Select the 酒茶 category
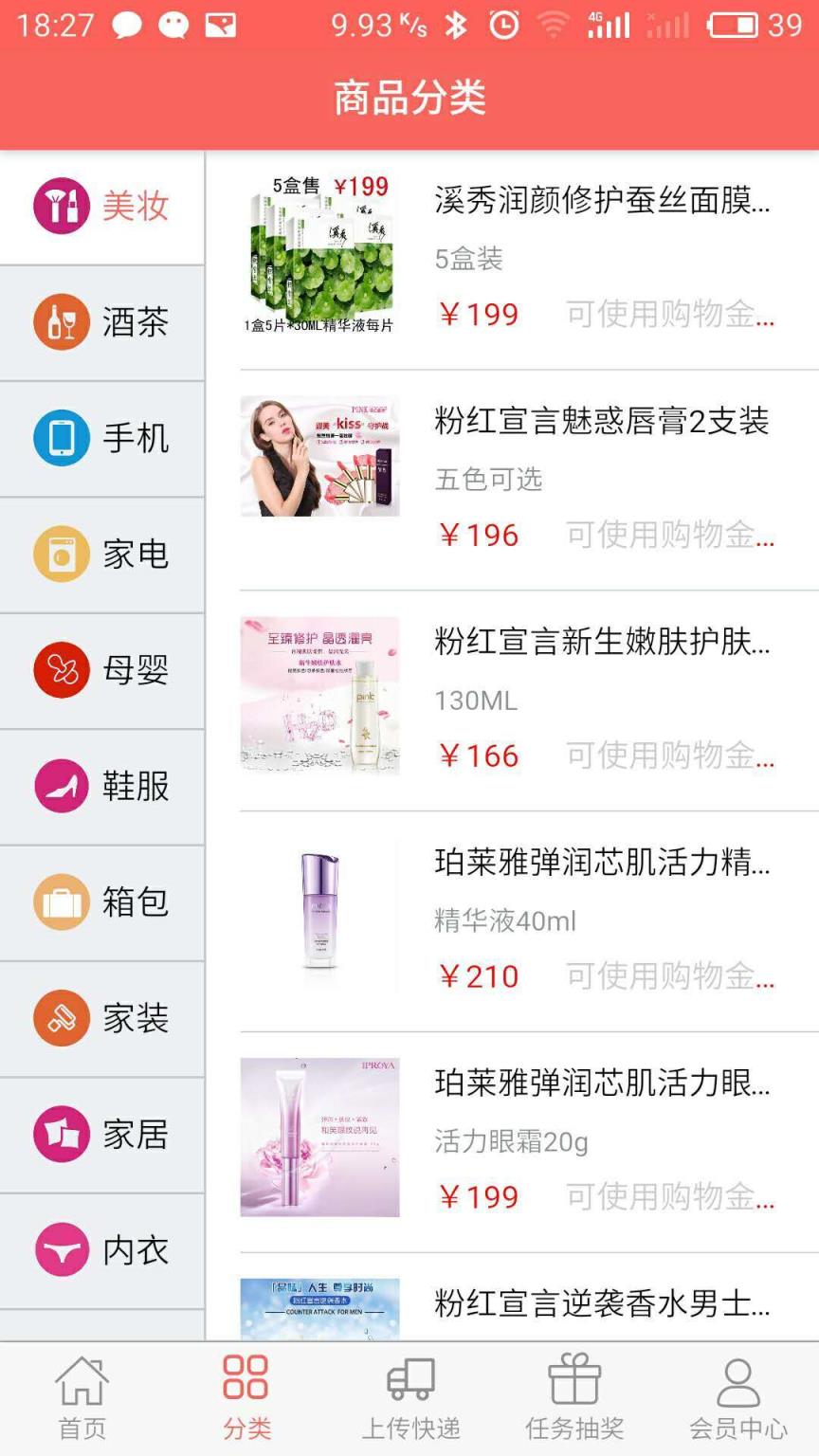This screenshot has height=1456, width=819. tap(101, 322)
